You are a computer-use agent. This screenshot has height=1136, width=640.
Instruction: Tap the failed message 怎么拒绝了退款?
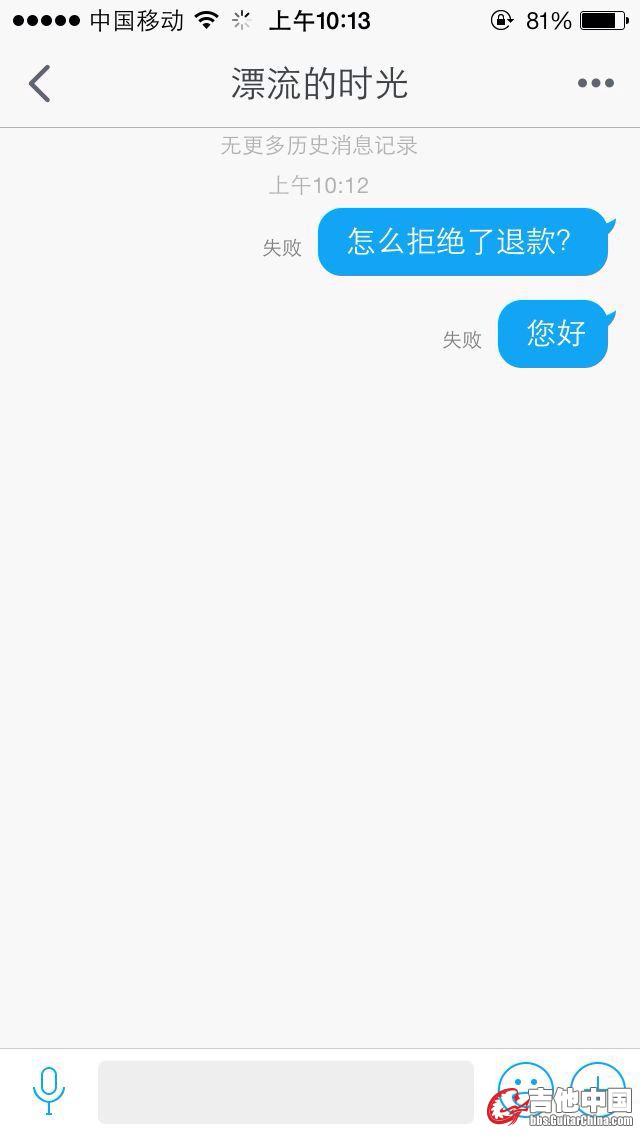(462, 242)
